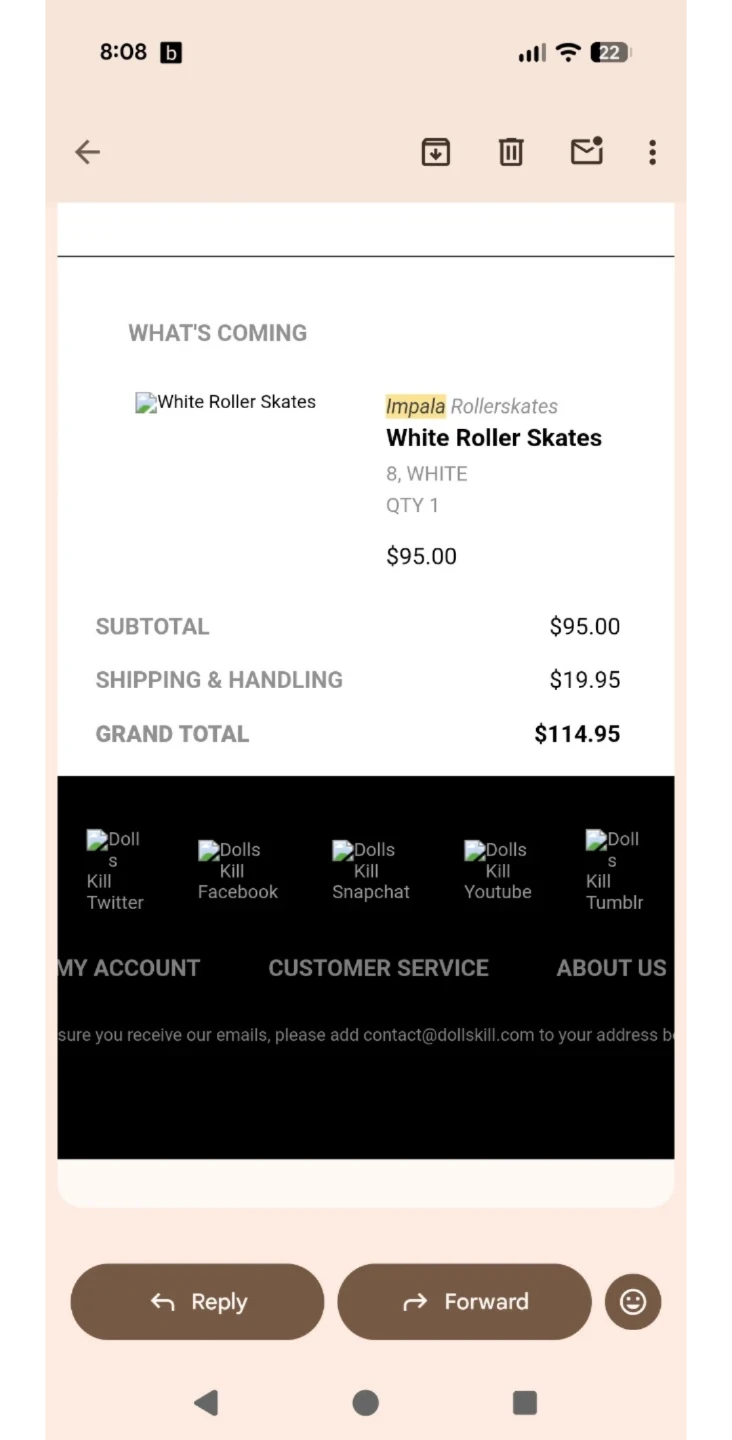Add emoji reaction to the email

pos(633,1301)
